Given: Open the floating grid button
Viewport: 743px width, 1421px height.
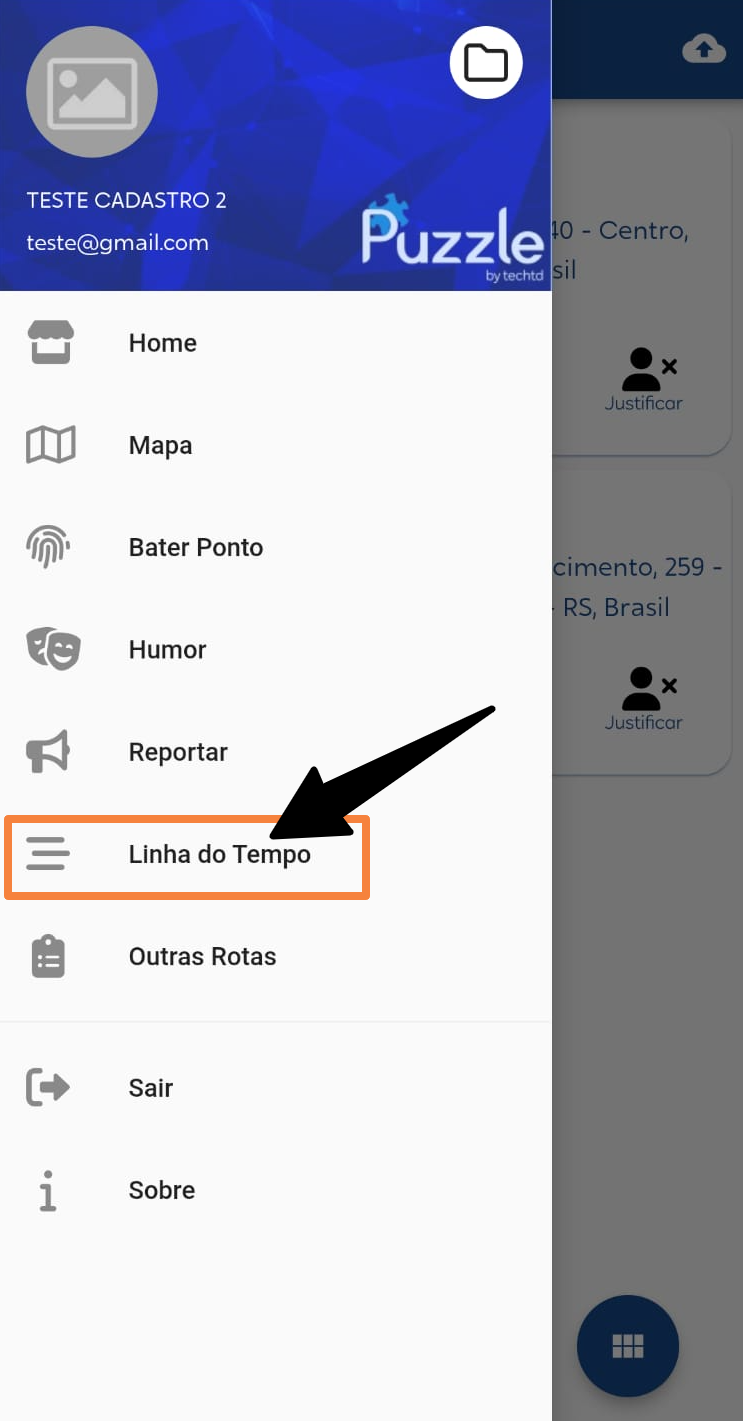Looking at the screenshot, I should 628,1346.
